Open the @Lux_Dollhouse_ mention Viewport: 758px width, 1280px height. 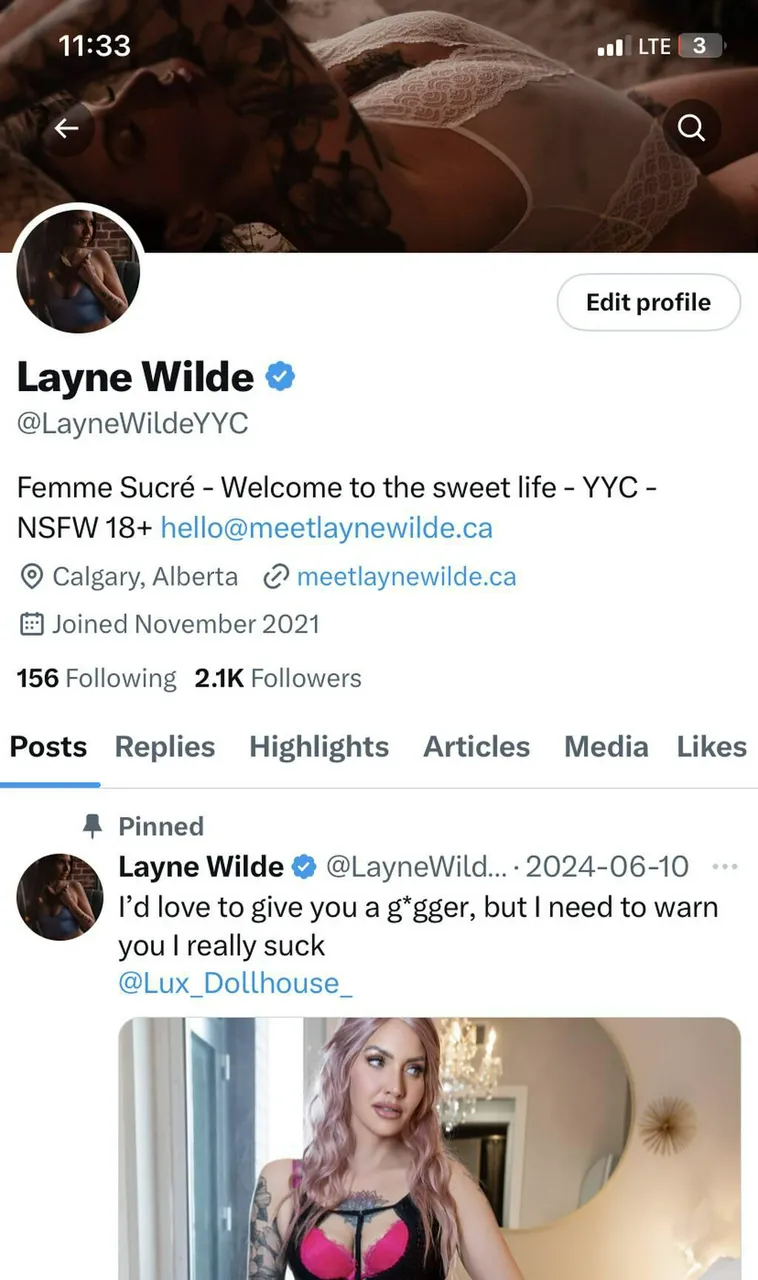click(235, 983)
